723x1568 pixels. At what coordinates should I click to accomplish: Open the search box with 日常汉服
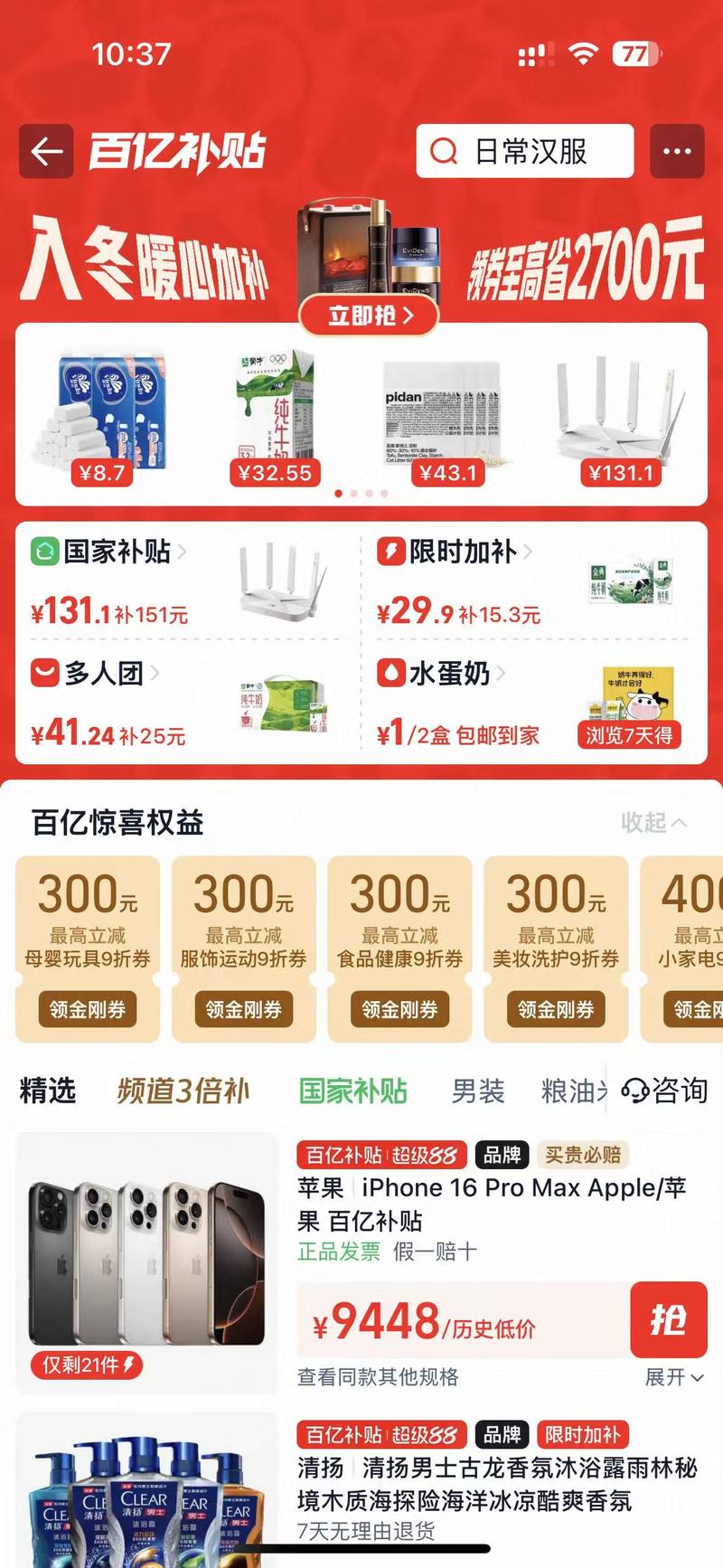tap(524, 151)
